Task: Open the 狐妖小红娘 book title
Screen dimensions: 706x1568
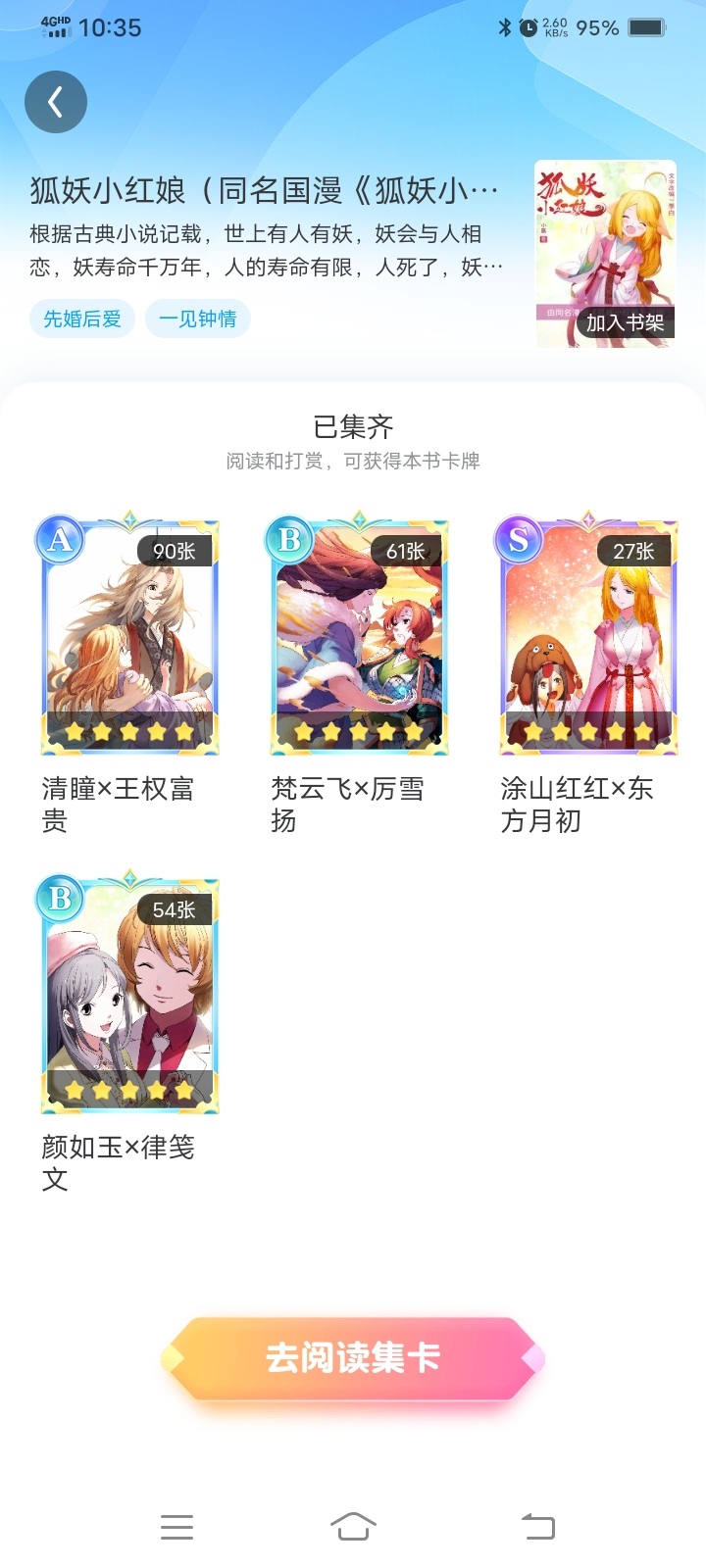Action: pyautogui.click(x=265, y=190)
